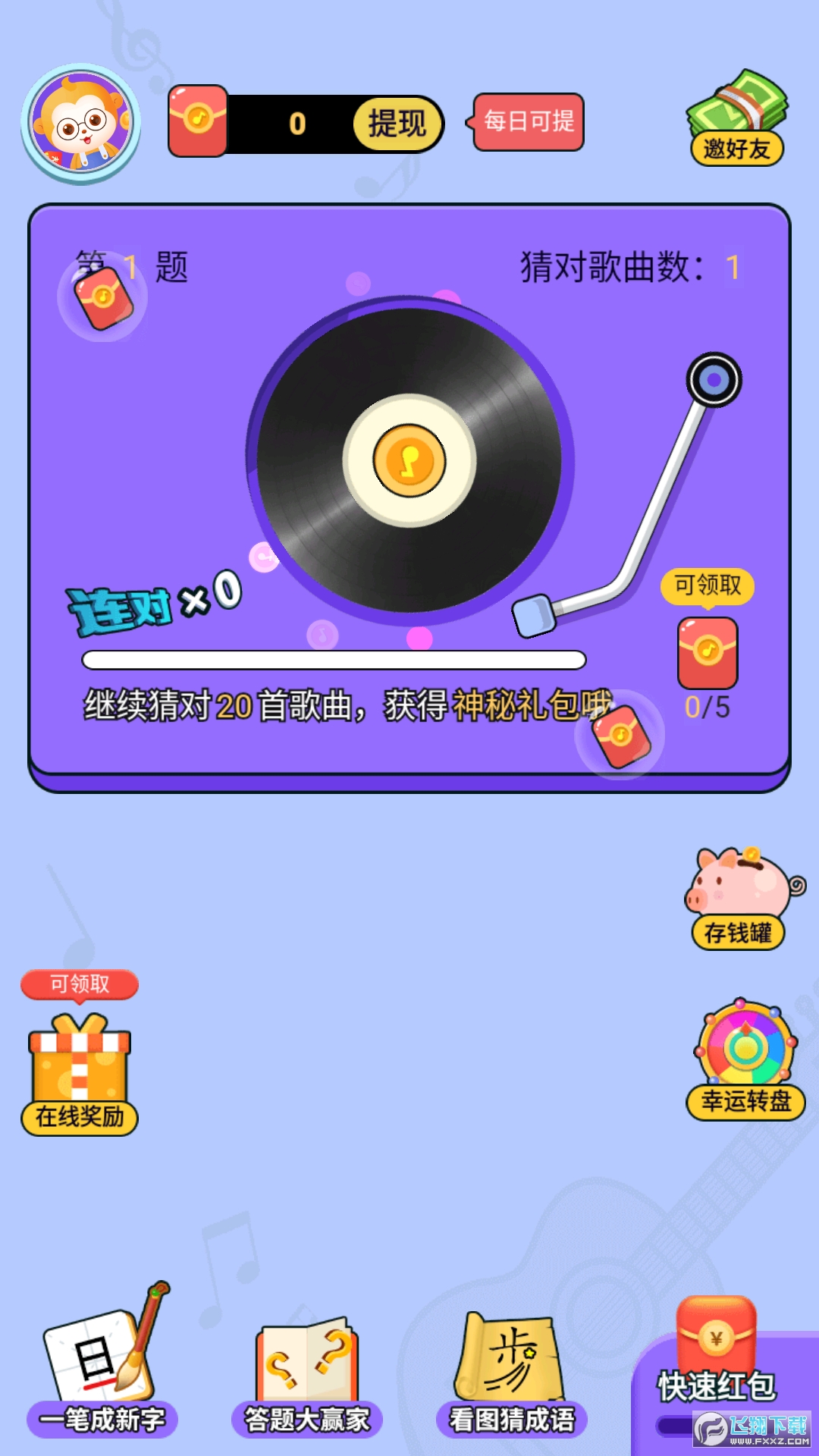Image resolution: width=819 pixels, height=1456 pixels.
Task: Open the 存钱罐 piggy bank
Action: (739, 899)
